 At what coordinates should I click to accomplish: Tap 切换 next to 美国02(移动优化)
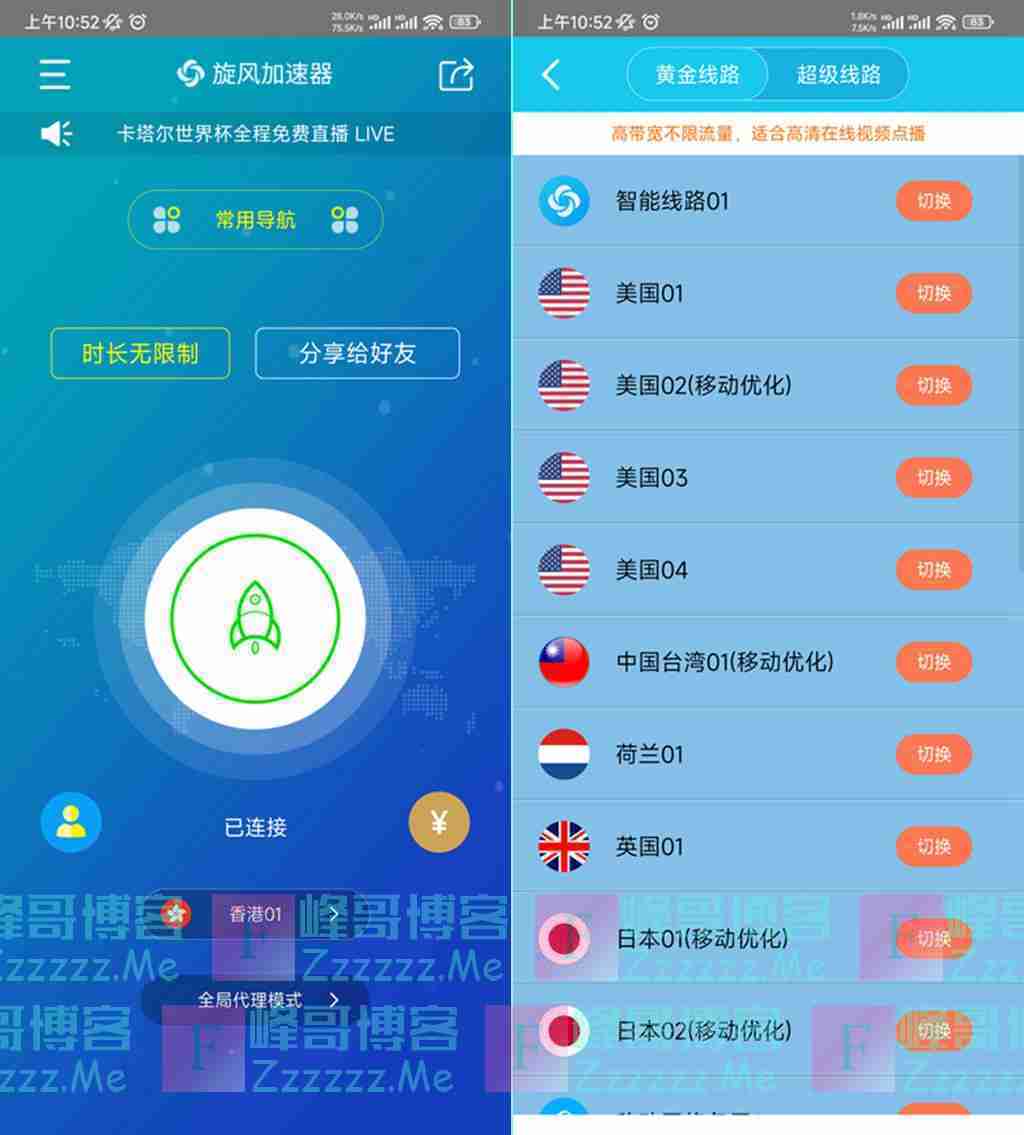[x=933, y=385]
